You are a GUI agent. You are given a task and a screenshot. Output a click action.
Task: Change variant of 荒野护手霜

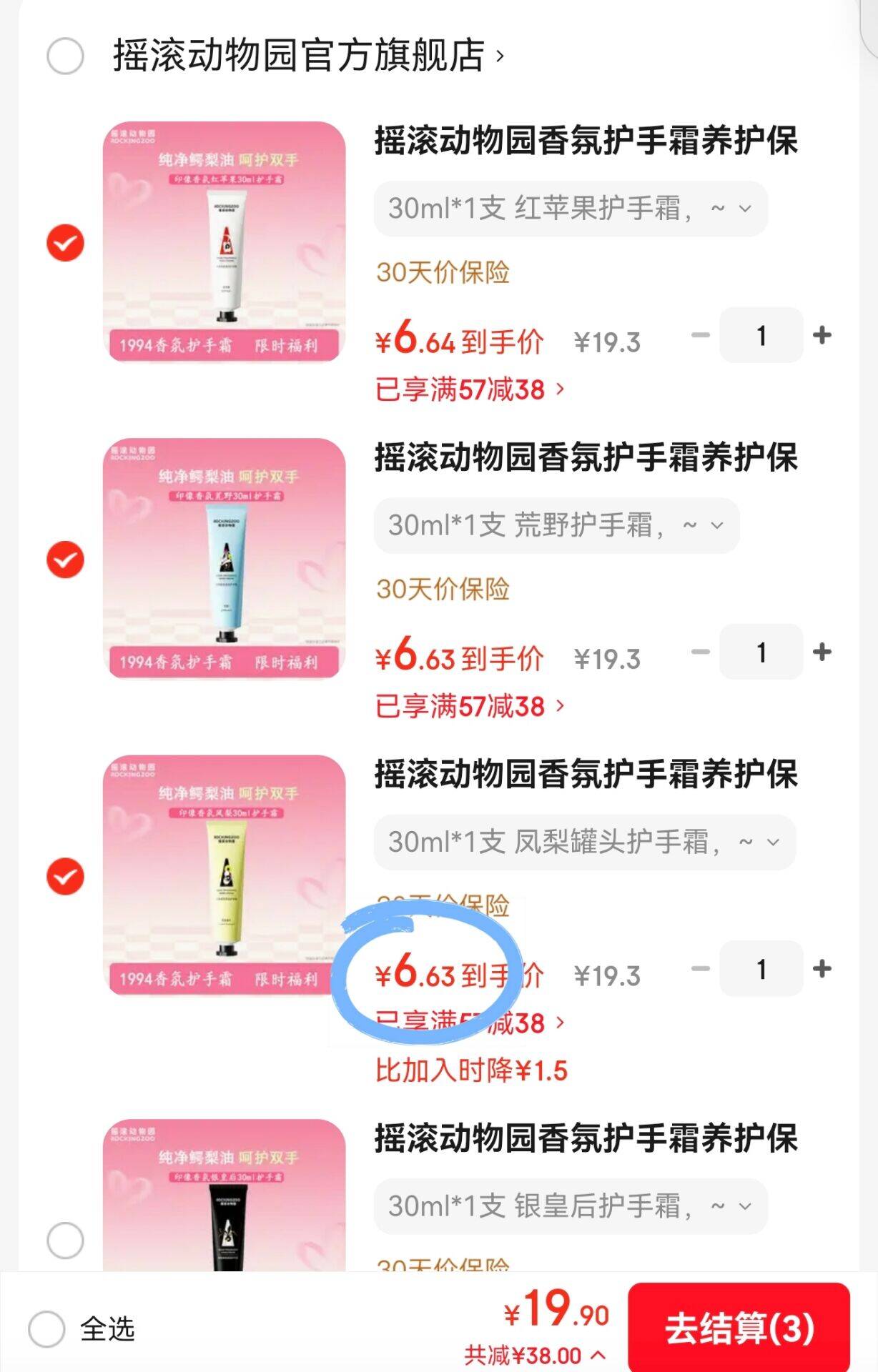coord(556,525)
